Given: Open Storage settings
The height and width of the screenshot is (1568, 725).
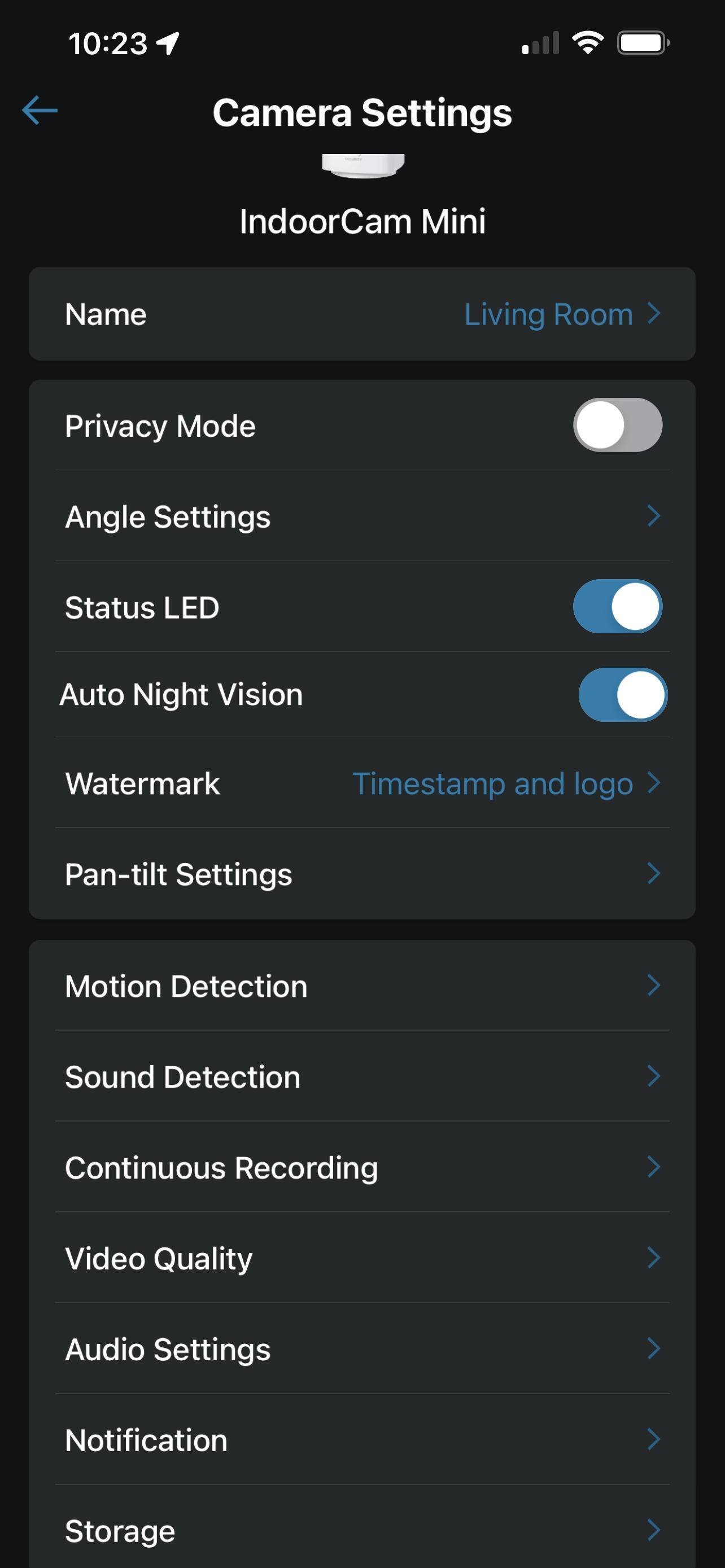Looking at the screenshot, I should pos(362,1530).
